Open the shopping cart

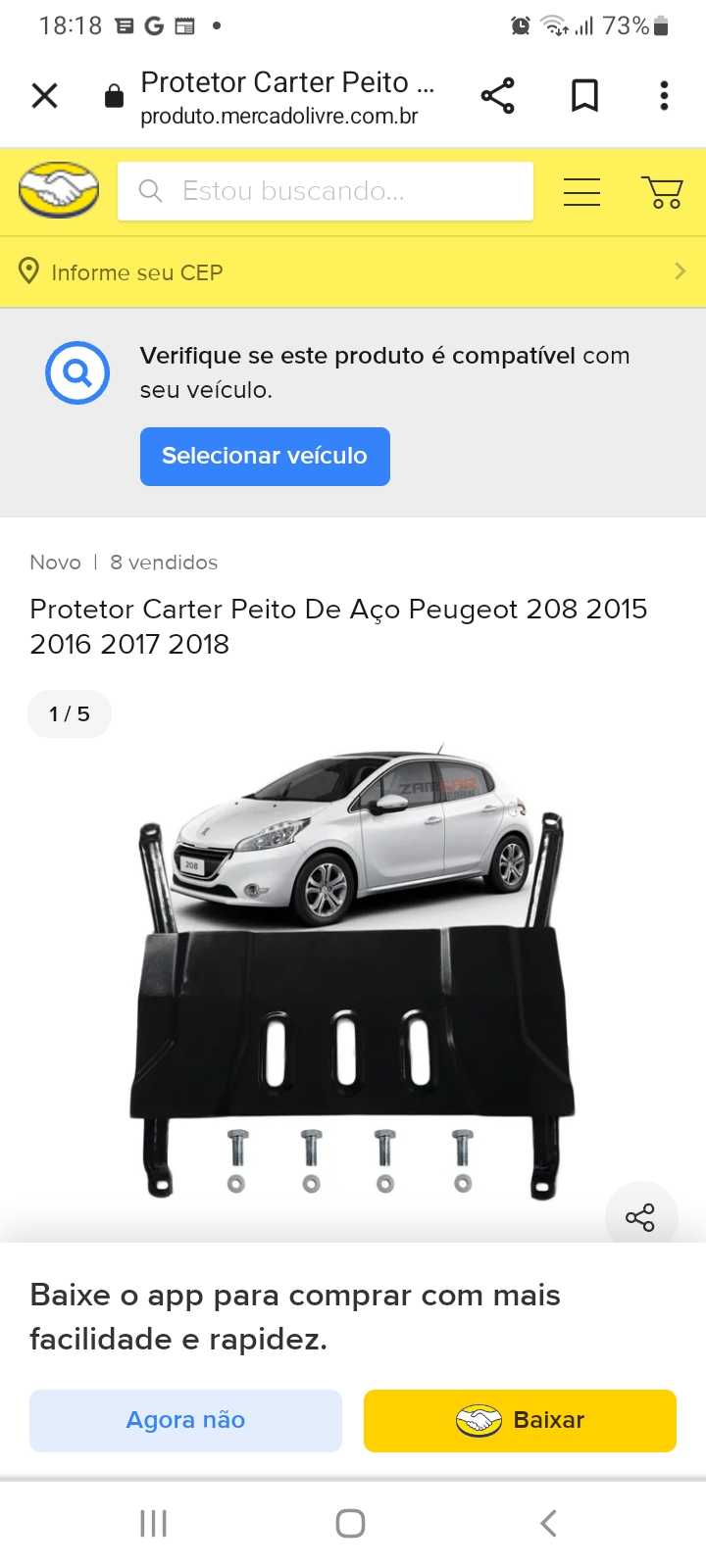(662, 192)
